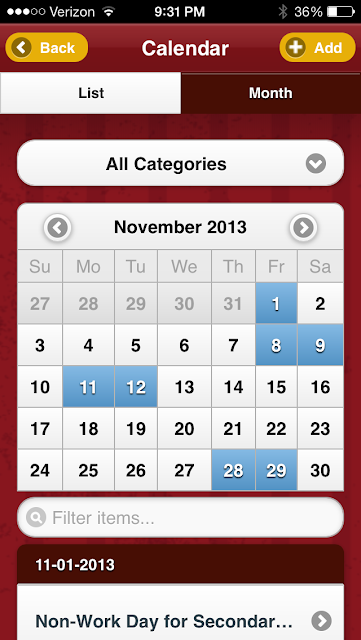Pick November 12 on the calendar
Screen dimensions: 361x640
point(136,387)
